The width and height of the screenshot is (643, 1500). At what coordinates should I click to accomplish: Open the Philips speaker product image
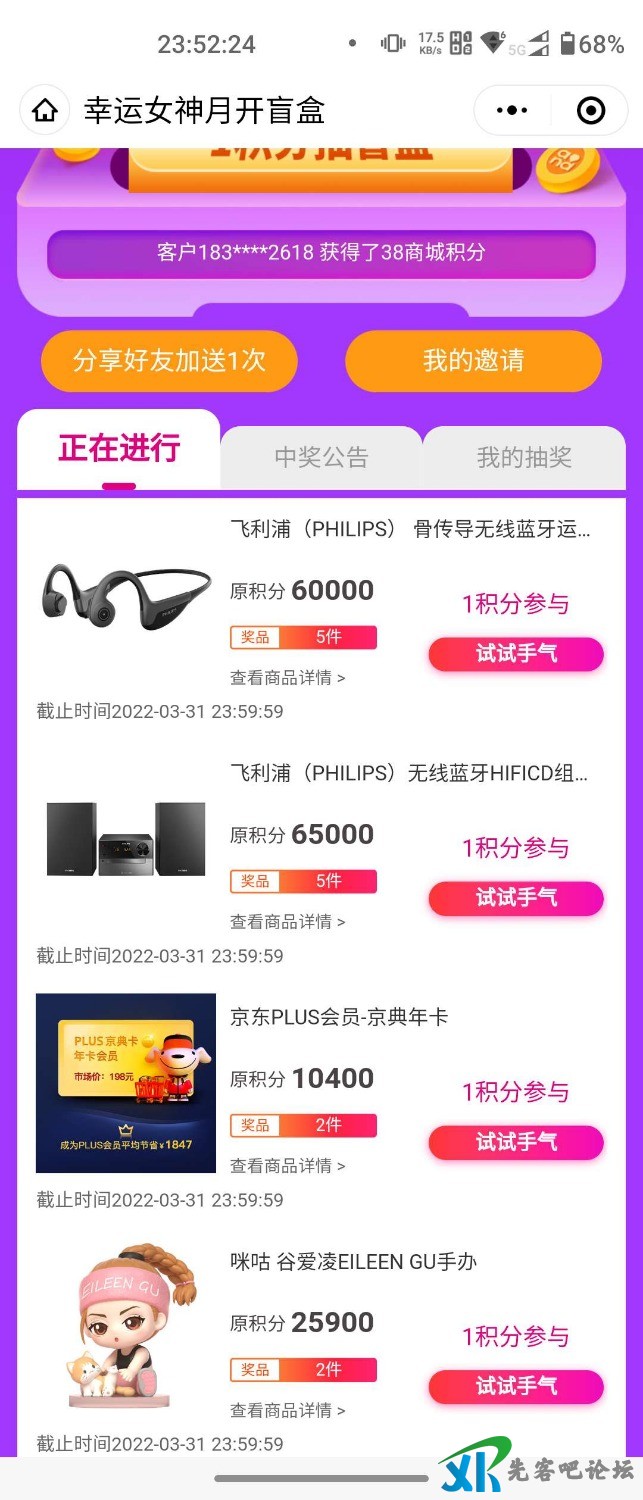(126, 839)
